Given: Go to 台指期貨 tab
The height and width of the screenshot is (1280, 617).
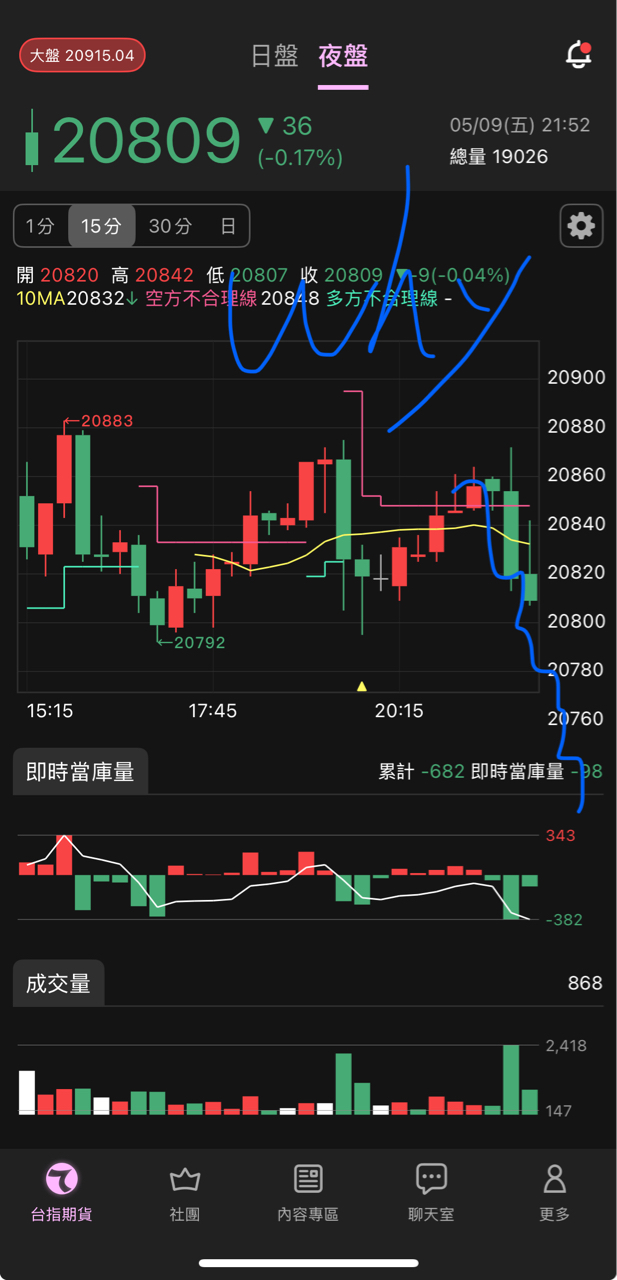Looking at the screenshot, I should tap(62, 1192).
